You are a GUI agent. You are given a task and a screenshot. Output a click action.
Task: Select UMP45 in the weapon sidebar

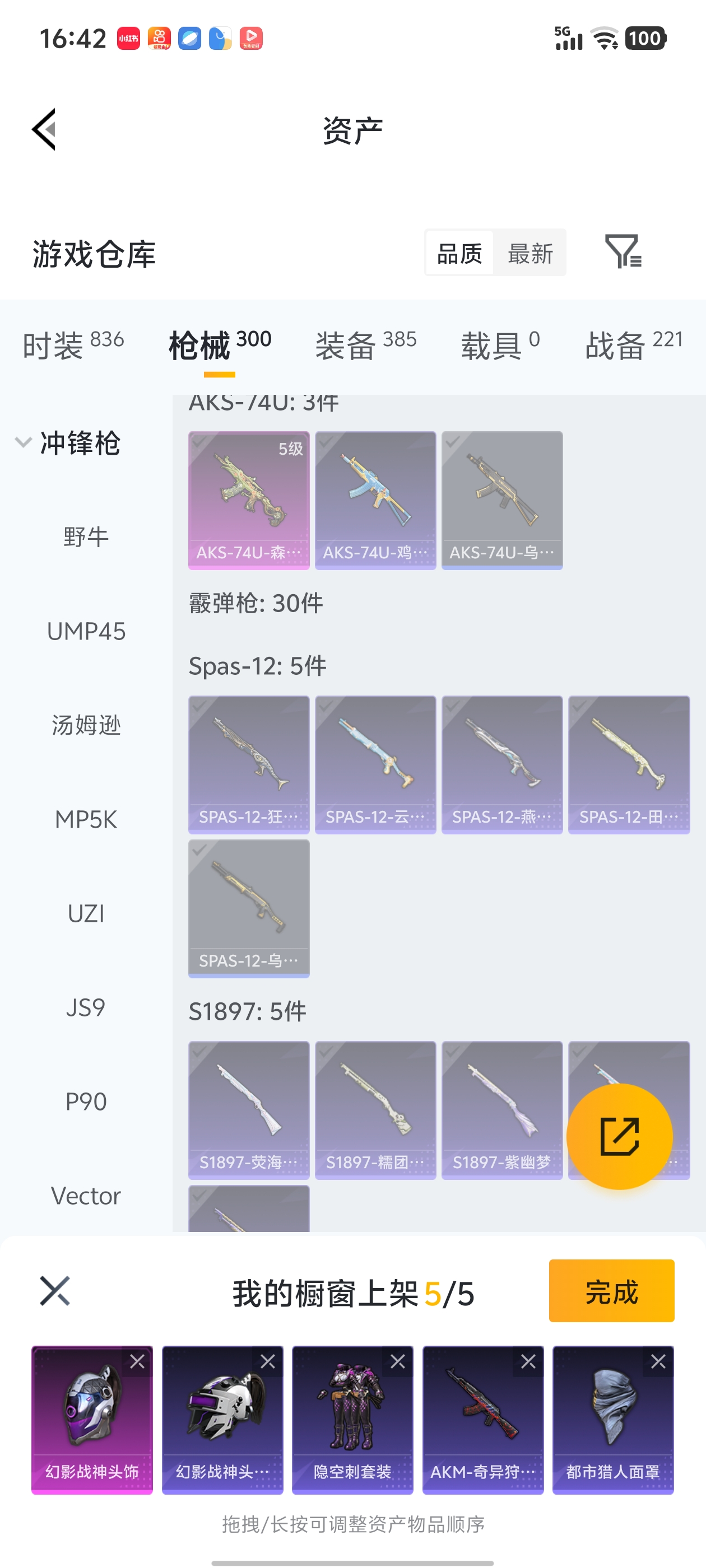[86, 631]
